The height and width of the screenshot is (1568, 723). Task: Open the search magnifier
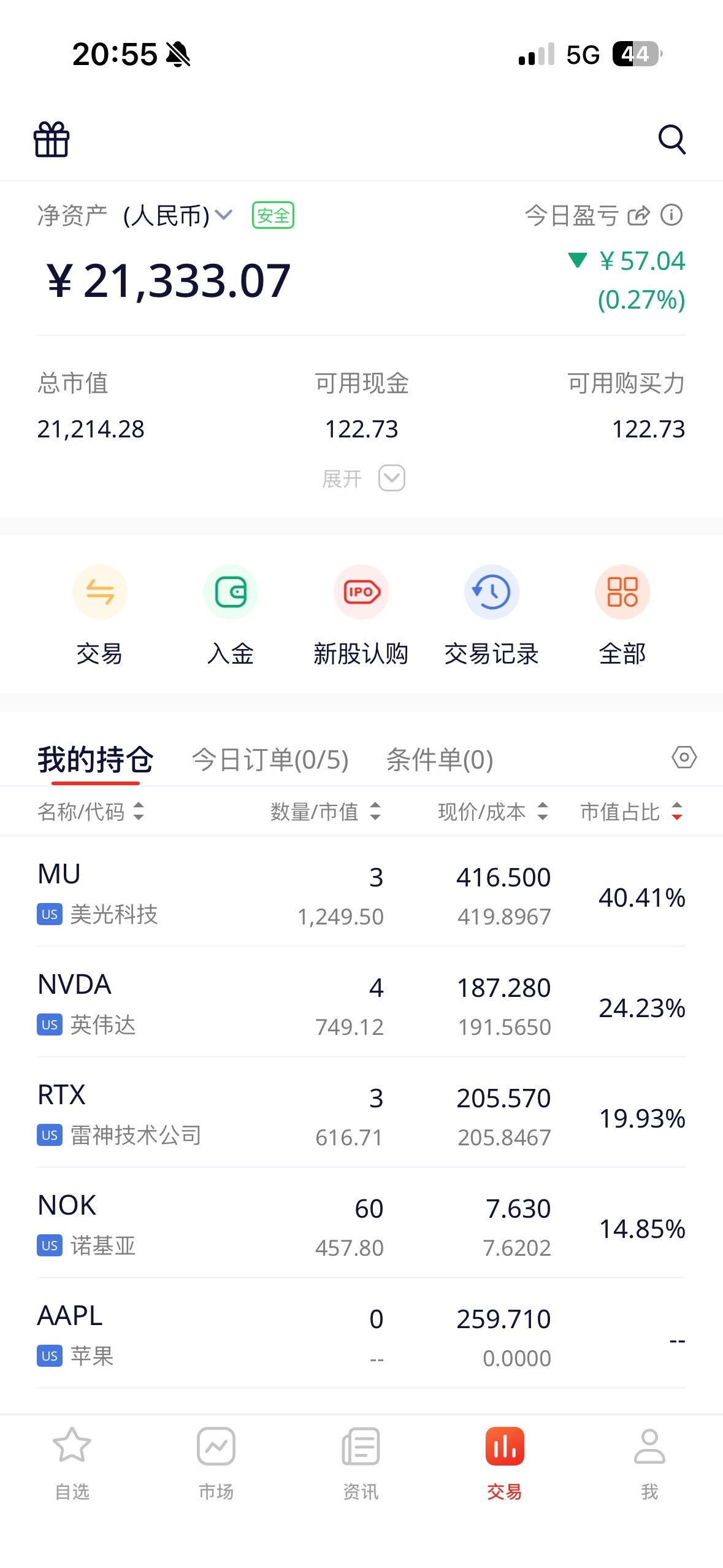point(671,139)
